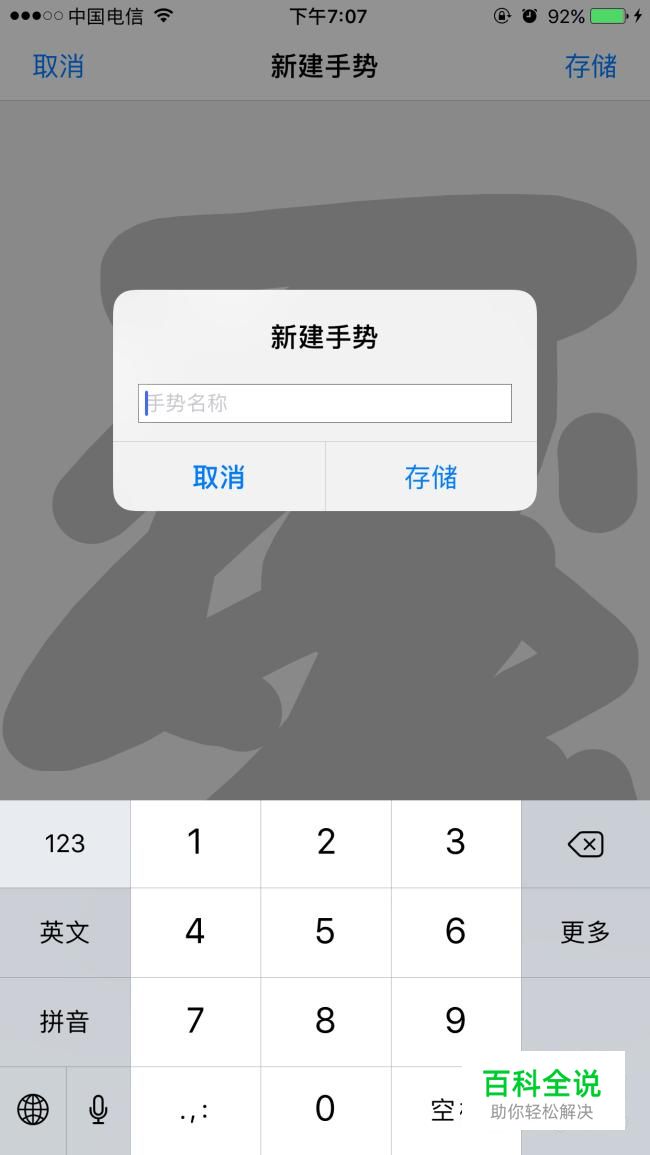Image resolution: width=650 pixels, height=1155 pixels.
Task: Tap the 123 key on keyboard
Action: point(65,844)
